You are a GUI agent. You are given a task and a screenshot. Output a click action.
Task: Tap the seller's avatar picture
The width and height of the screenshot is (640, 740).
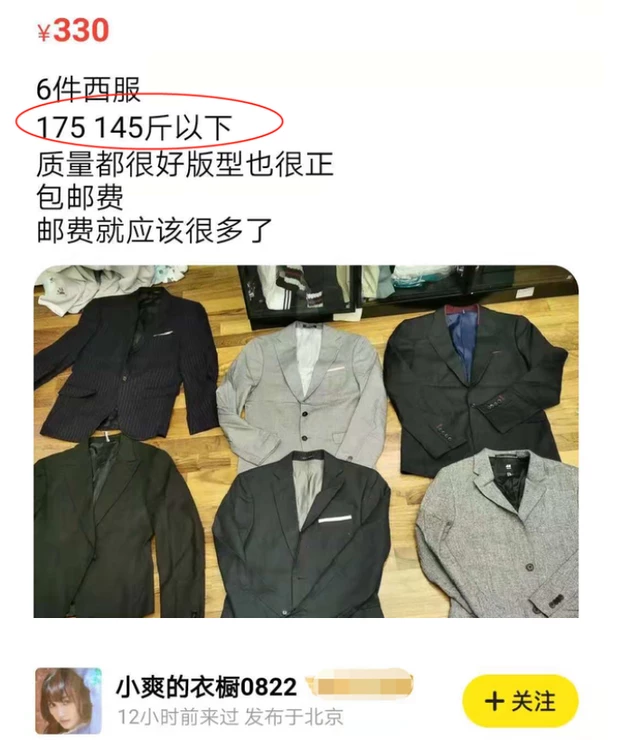tap(69, 701)
